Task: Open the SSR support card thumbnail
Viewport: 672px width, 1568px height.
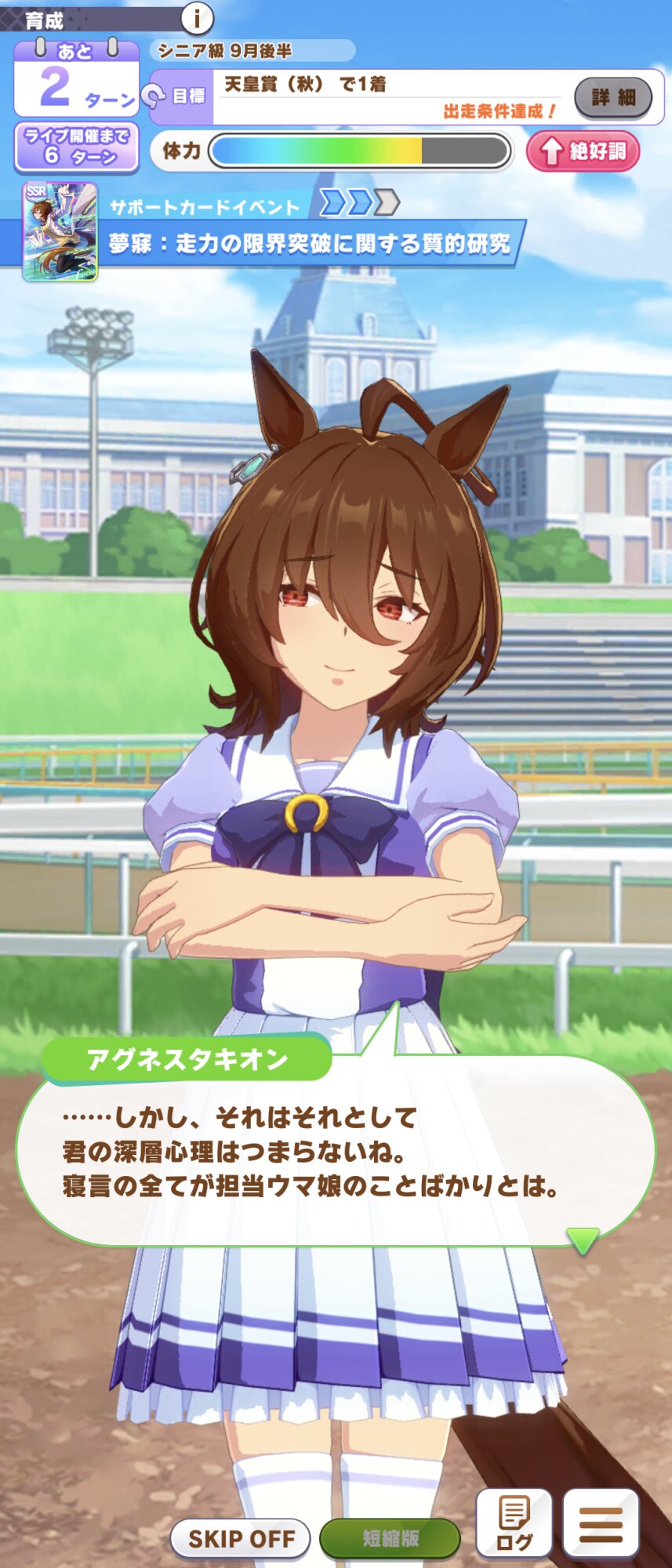Action: (60, 231)
